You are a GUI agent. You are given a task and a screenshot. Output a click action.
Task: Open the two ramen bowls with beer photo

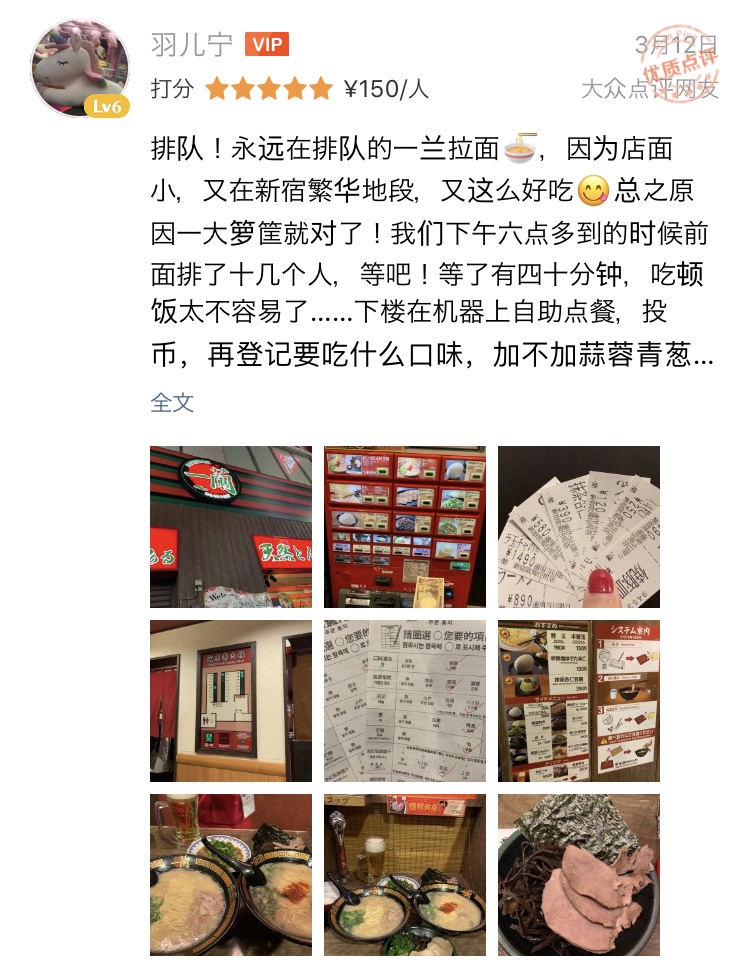coord(231,875)
